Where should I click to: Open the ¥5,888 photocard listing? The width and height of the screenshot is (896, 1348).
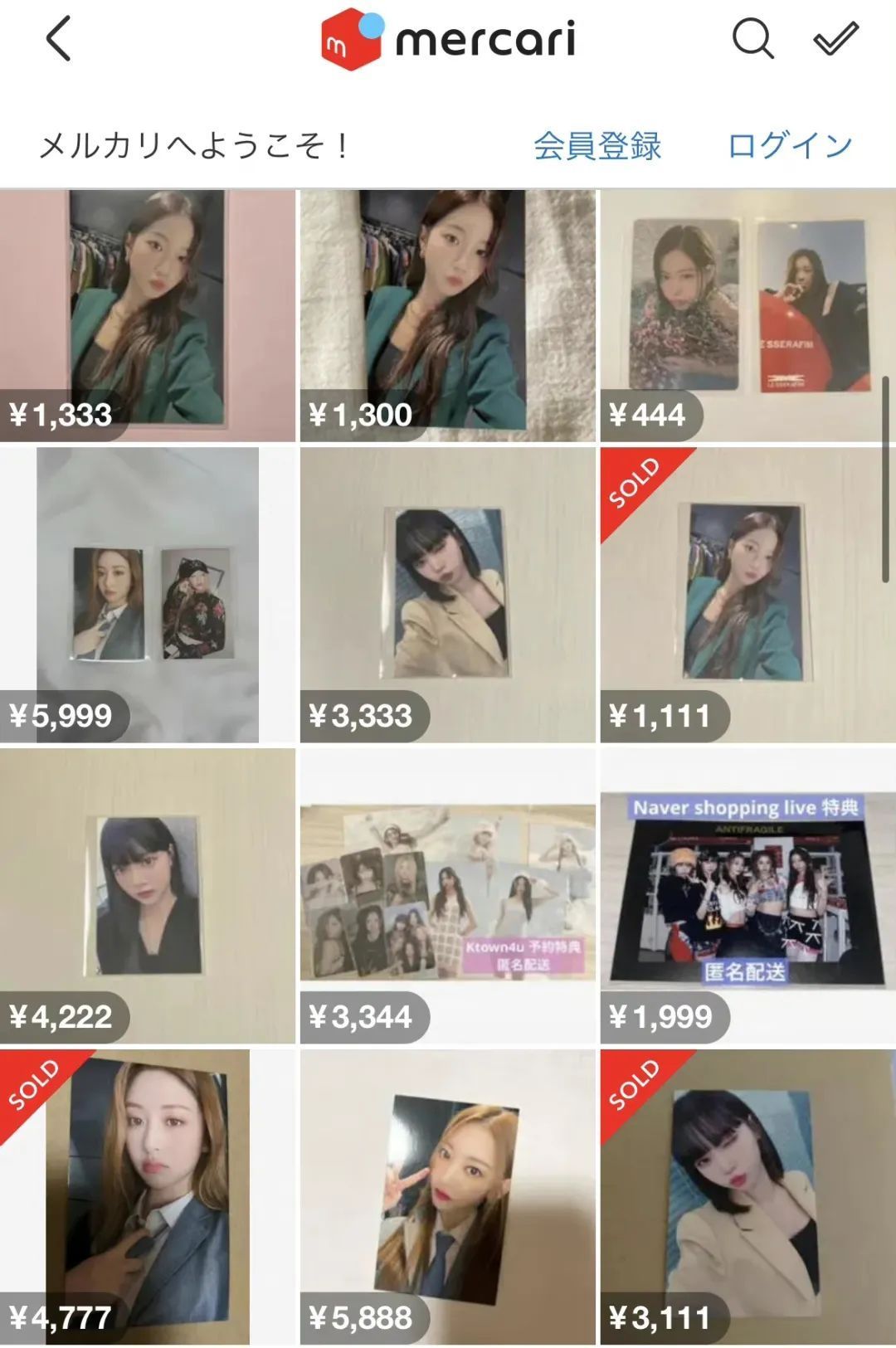(447, 1196)
